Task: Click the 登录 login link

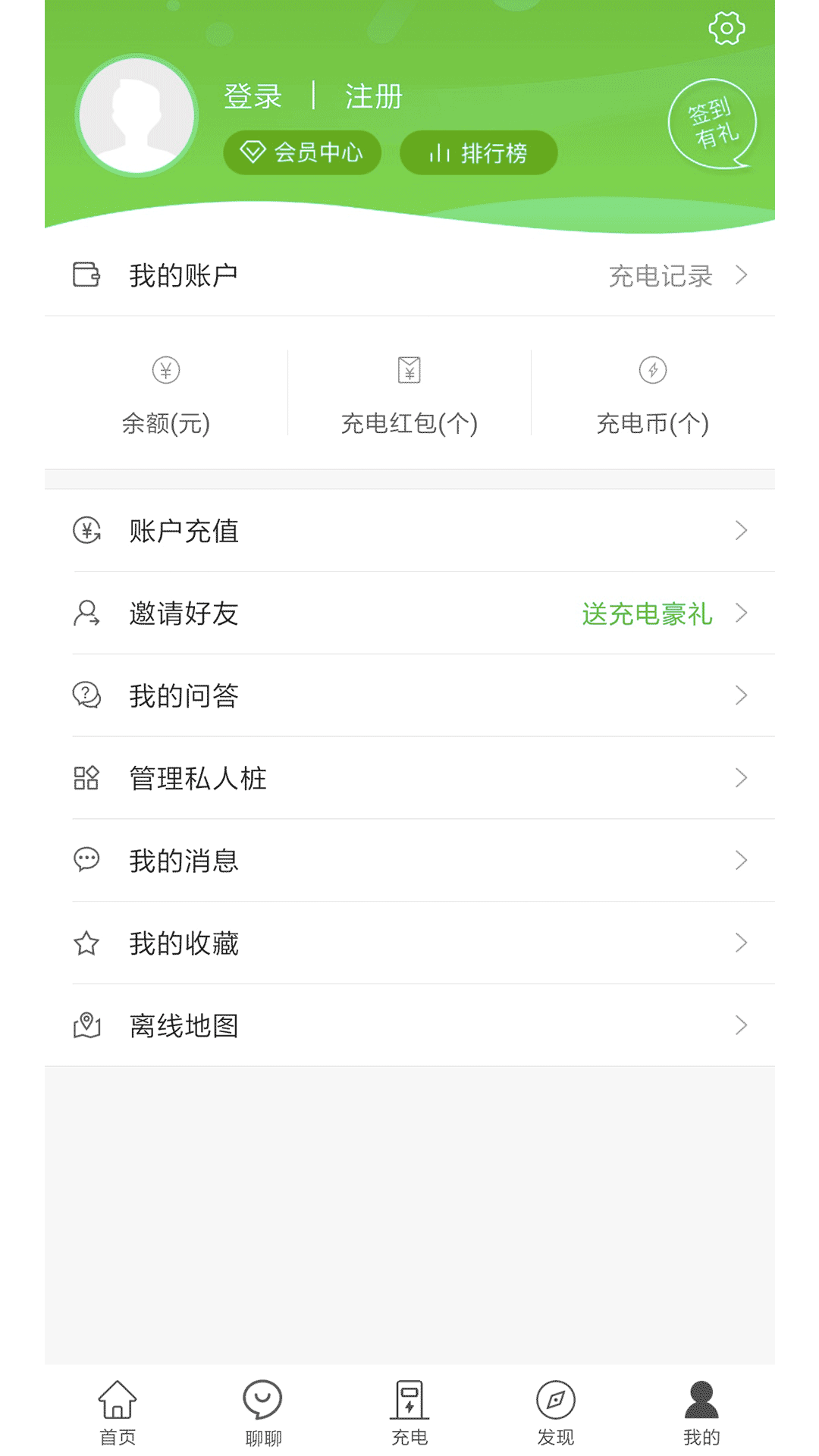Action: tap(252, 96)
